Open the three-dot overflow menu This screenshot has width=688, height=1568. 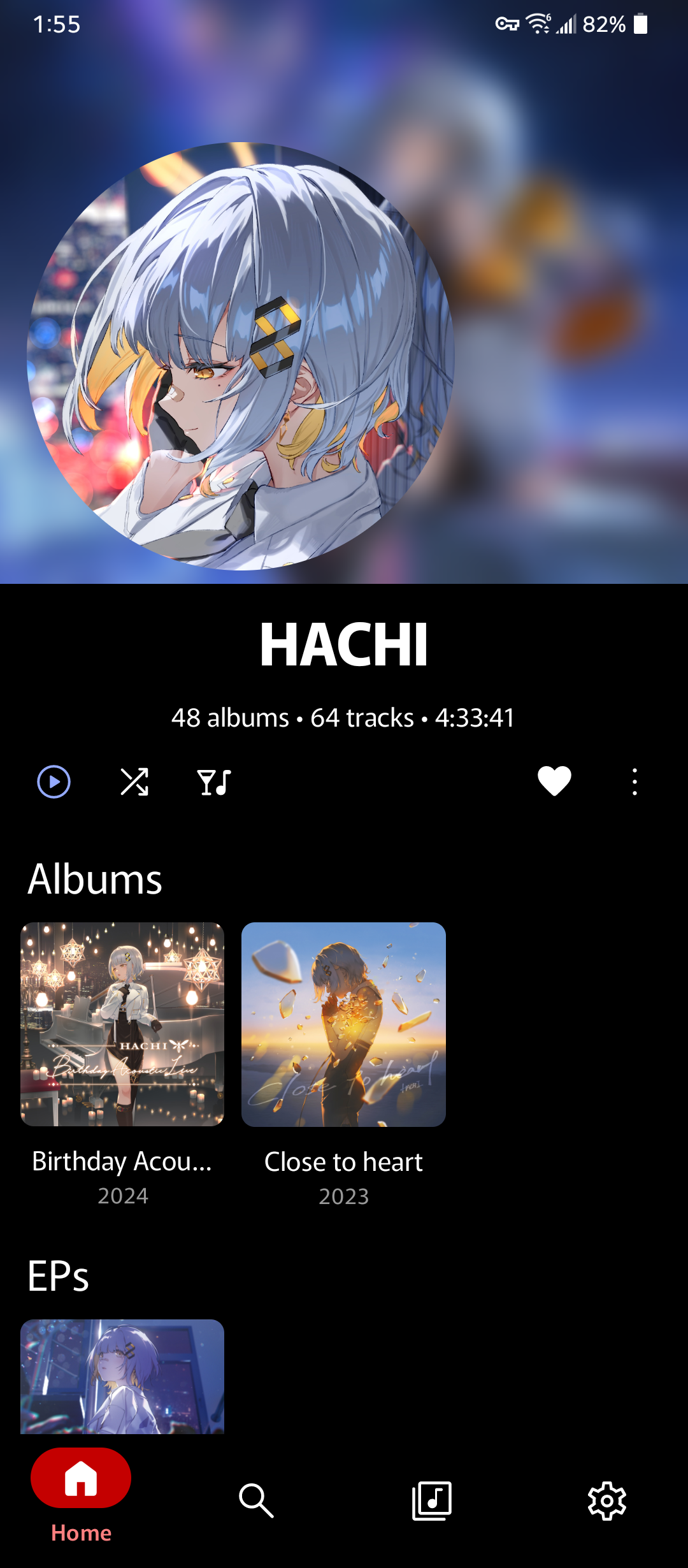click(634, 781)
